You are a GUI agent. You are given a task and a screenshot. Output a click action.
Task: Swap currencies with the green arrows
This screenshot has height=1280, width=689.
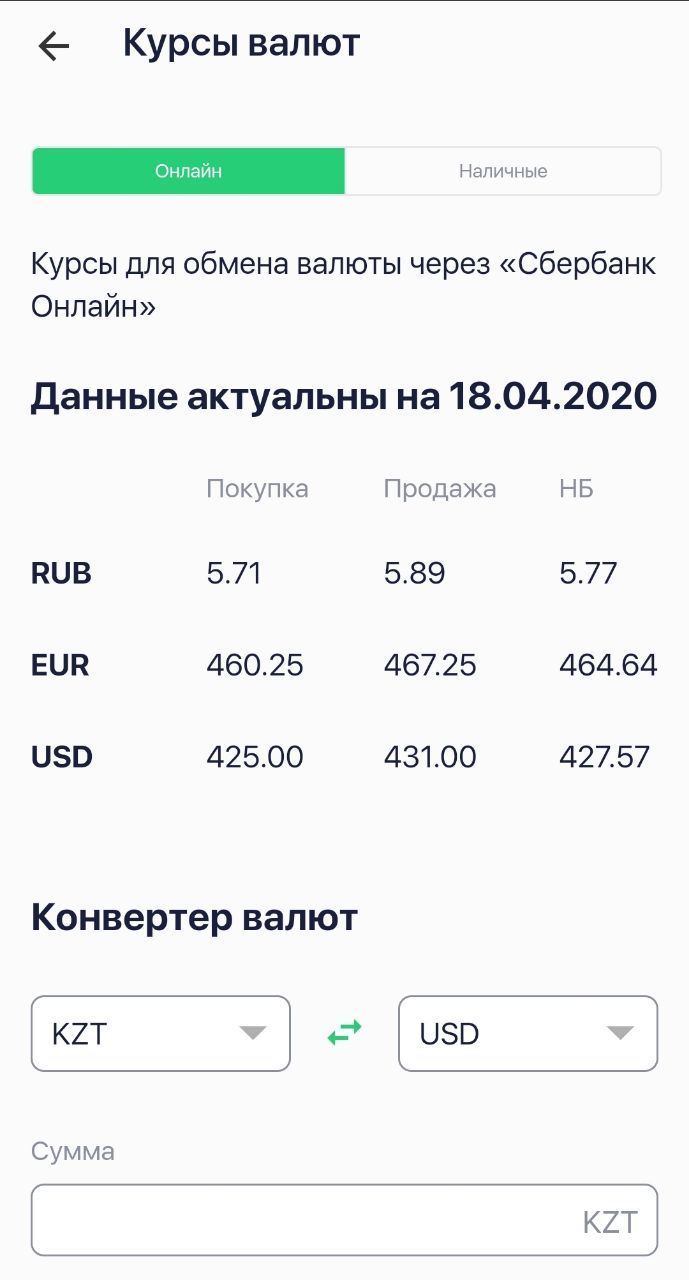coord(345,1033)
